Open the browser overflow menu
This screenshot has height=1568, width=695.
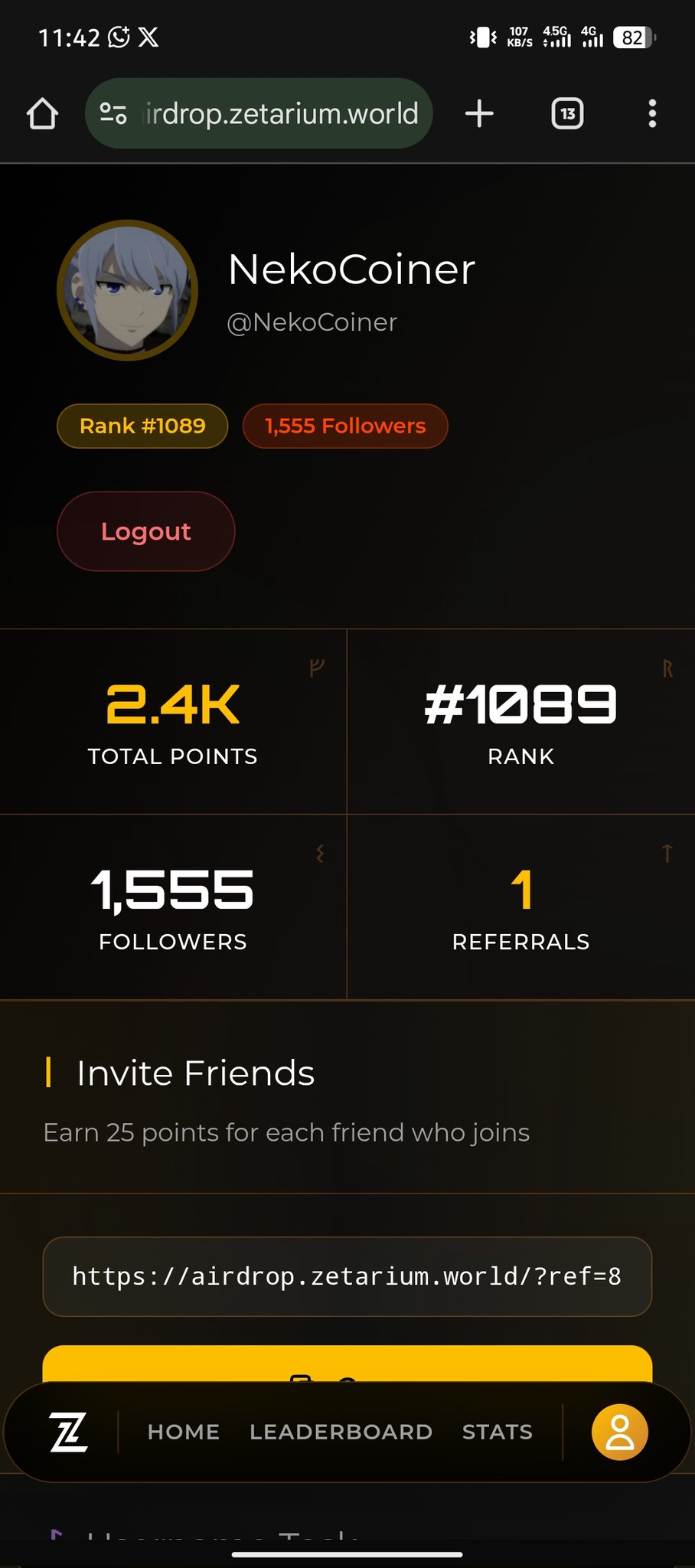652,114
